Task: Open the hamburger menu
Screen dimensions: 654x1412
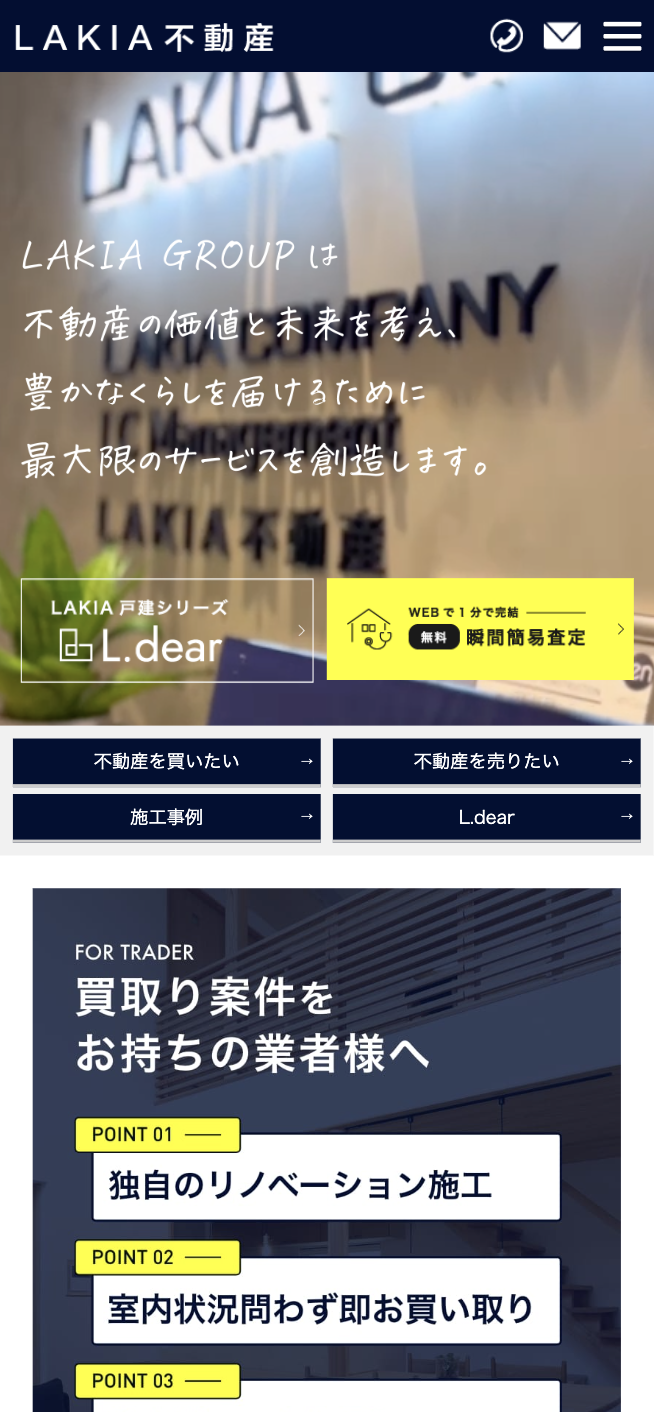Action: [622, 36]
